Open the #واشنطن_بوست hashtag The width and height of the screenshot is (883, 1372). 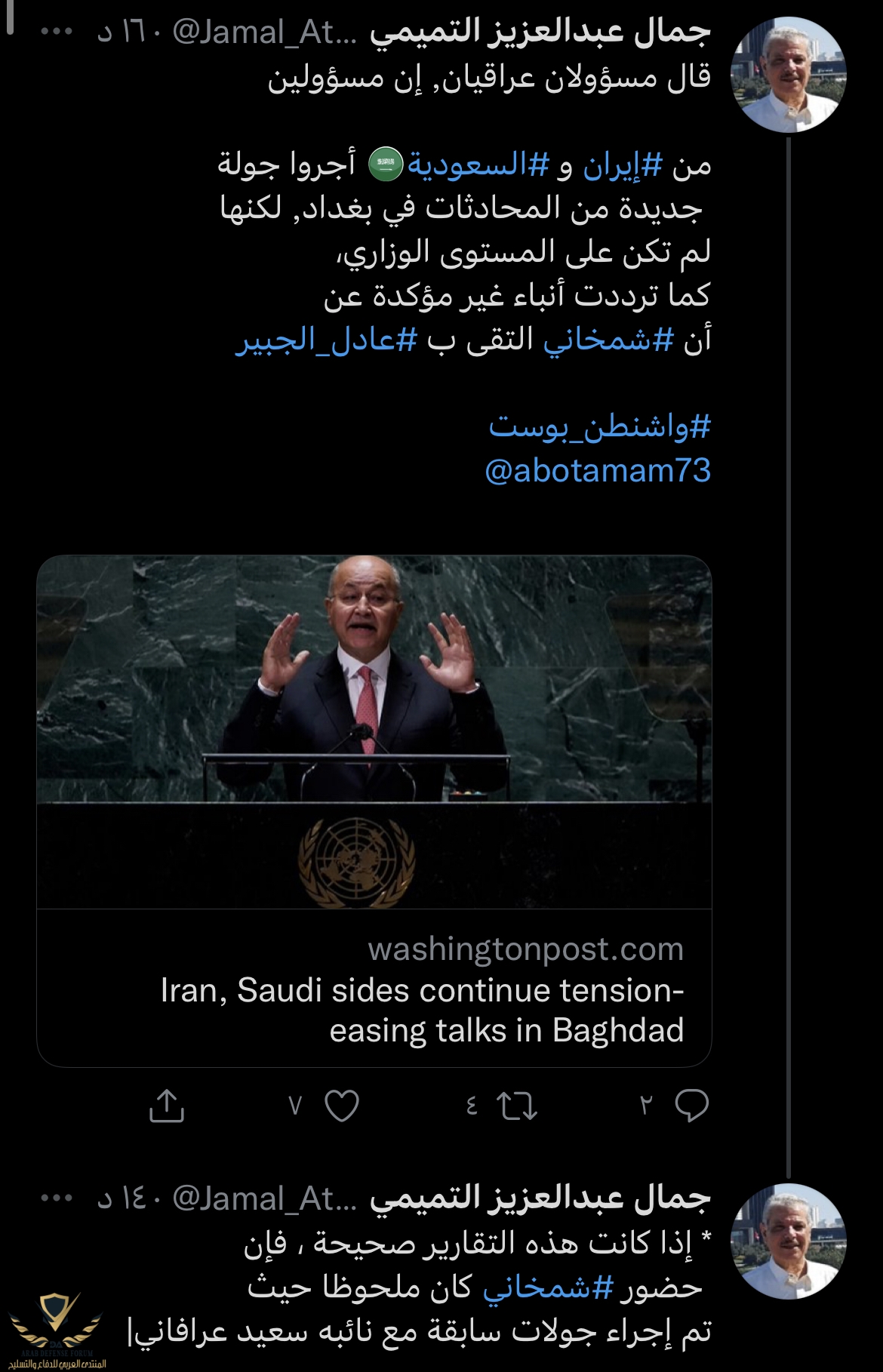click(x=599, y=426)
